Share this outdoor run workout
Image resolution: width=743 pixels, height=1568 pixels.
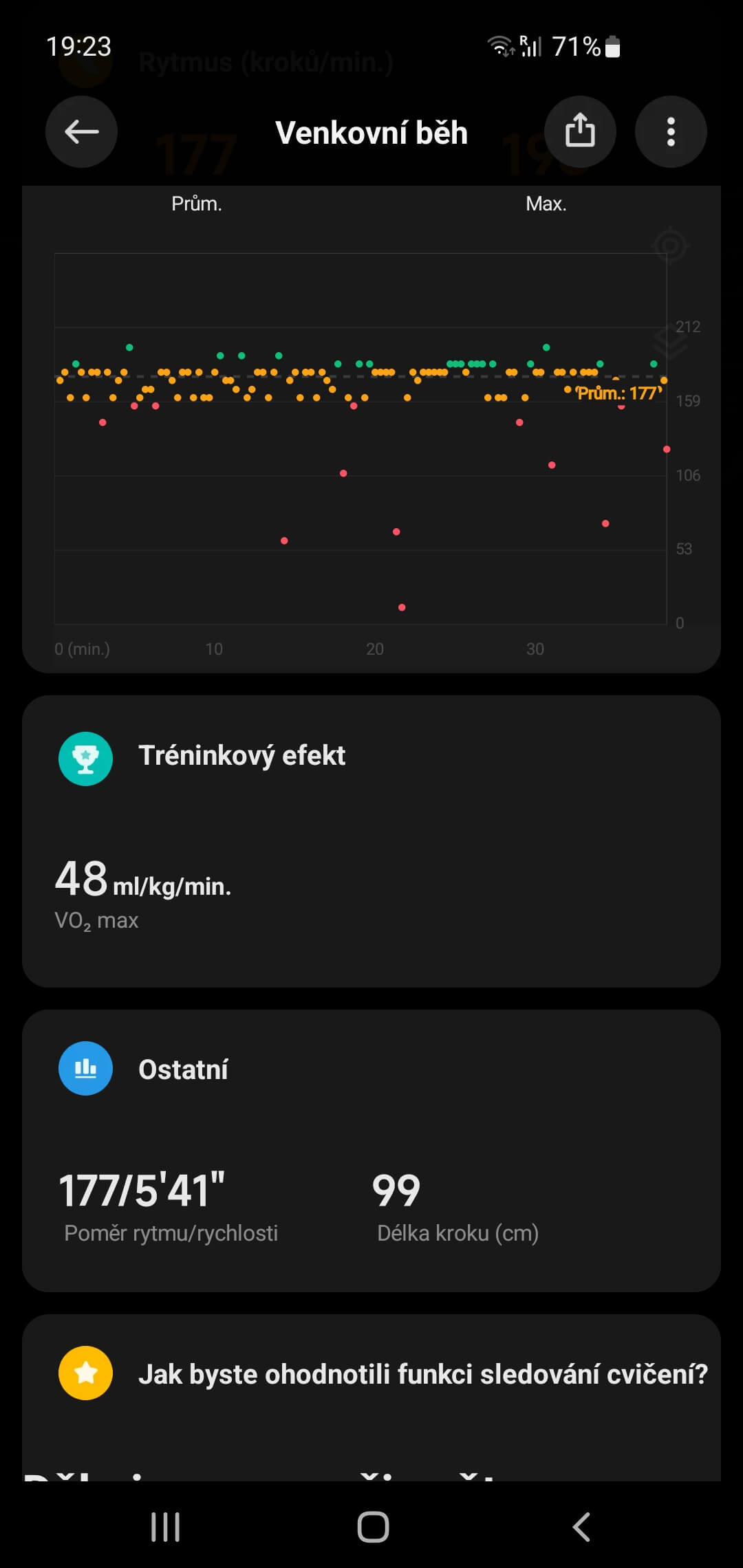[579, 131]
